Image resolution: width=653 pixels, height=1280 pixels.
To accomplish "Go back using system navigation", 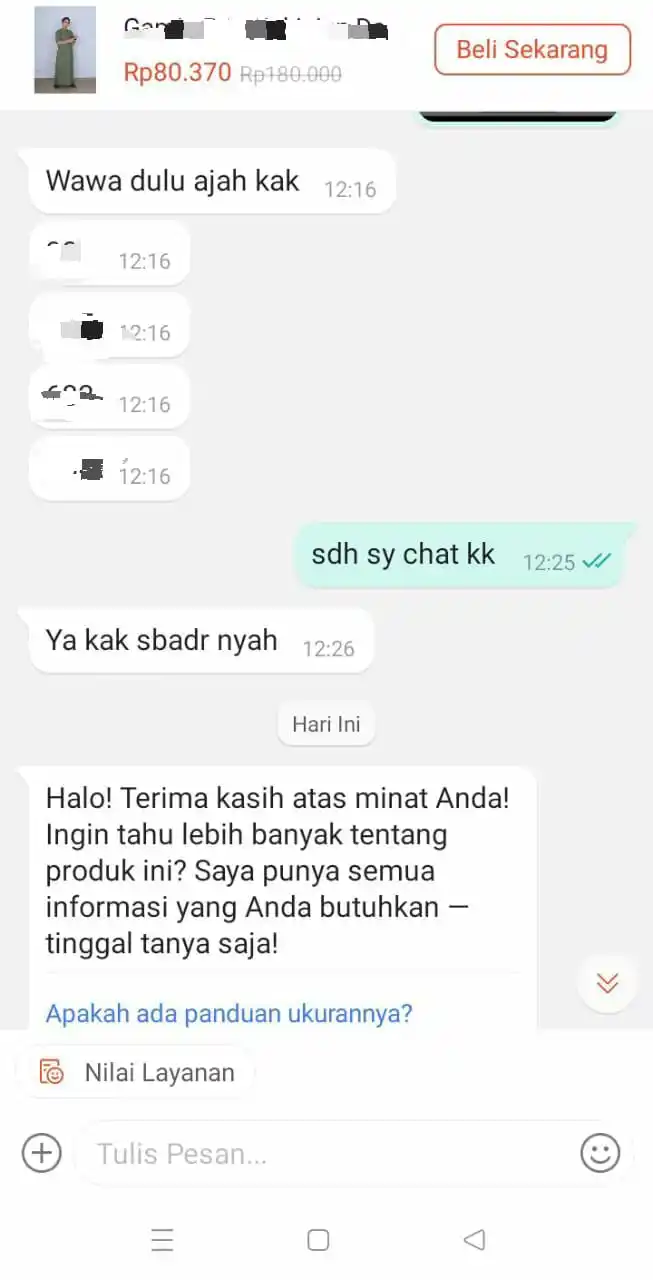I will (x=474, y=1240).
